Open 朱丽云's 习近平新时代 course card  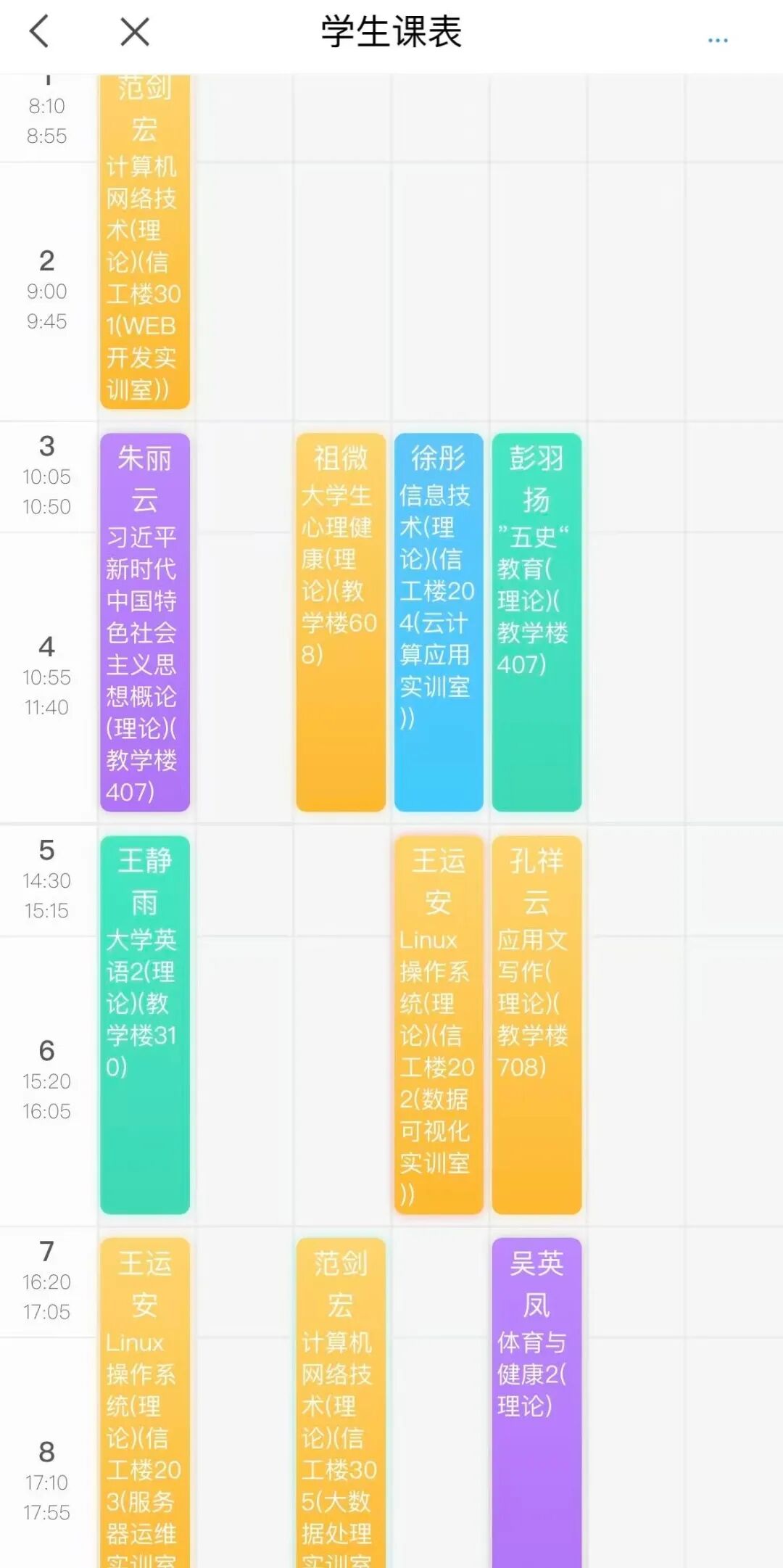(x=145, y=622)
